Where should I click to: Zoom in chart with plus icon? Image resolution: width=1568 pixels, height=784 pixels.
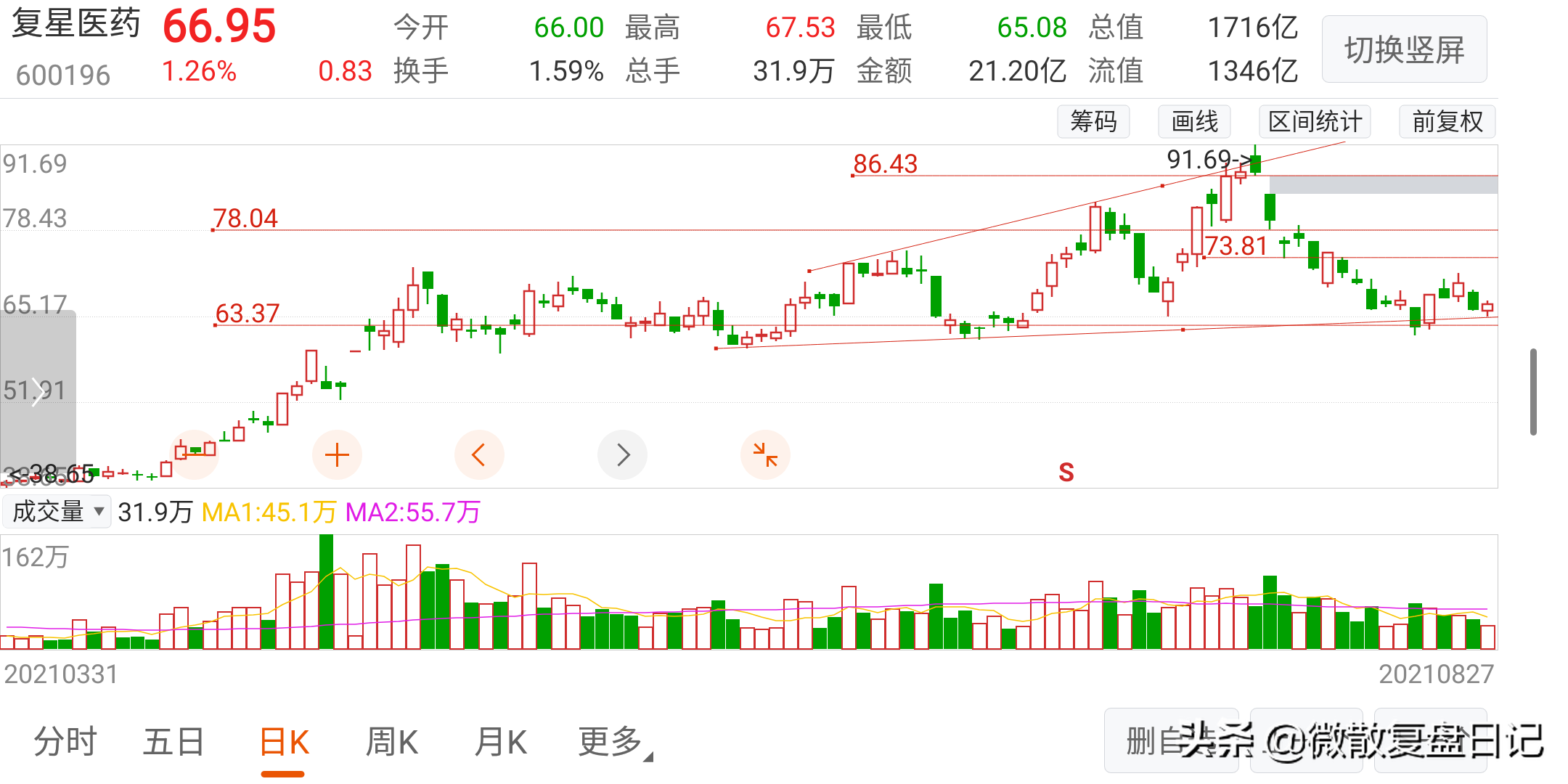click(337, 455)
